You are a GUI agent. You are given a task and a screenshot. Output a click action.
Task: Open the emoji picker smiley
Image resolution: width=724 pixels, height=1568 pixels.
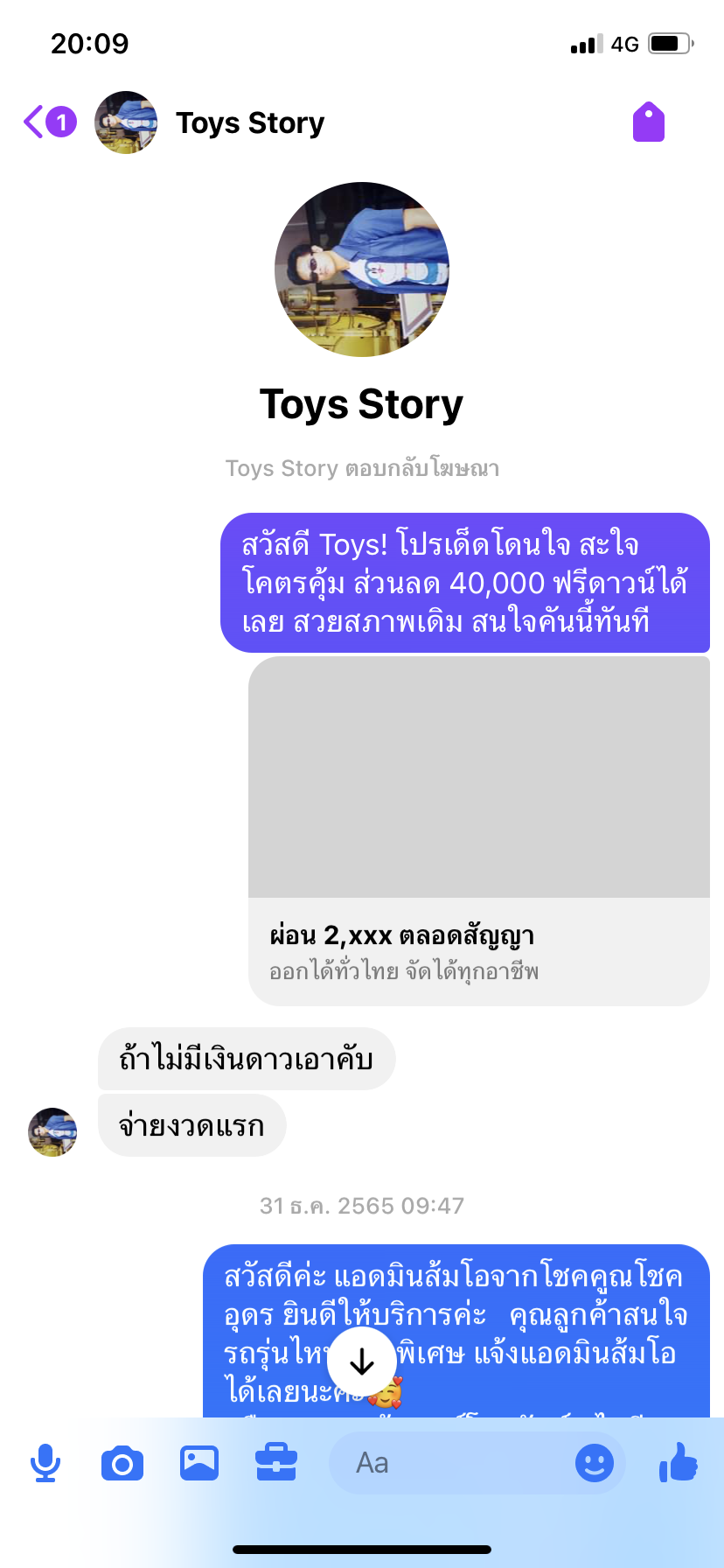click(x=595, y=1463)
